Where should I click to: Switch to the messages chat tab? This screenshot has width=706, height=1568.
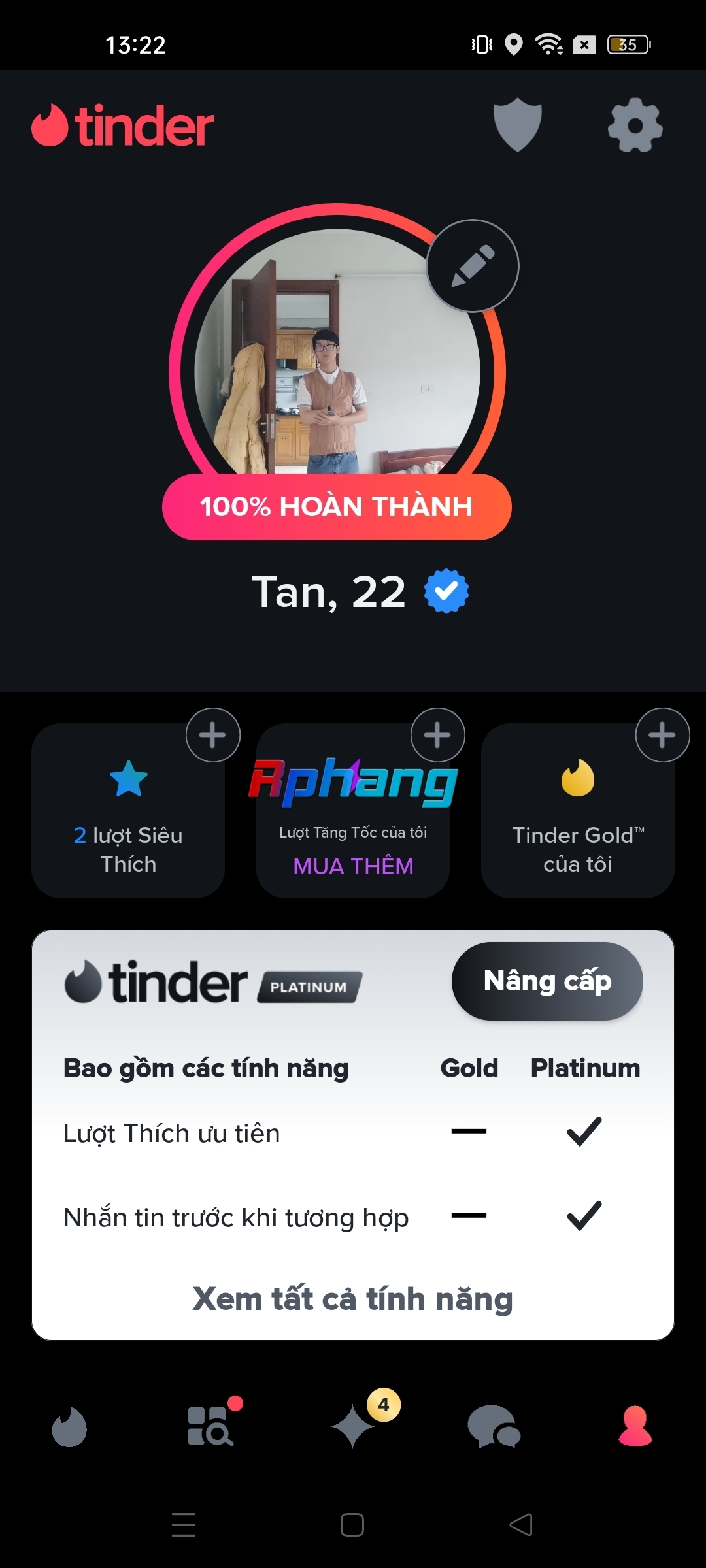[494, 1426]
